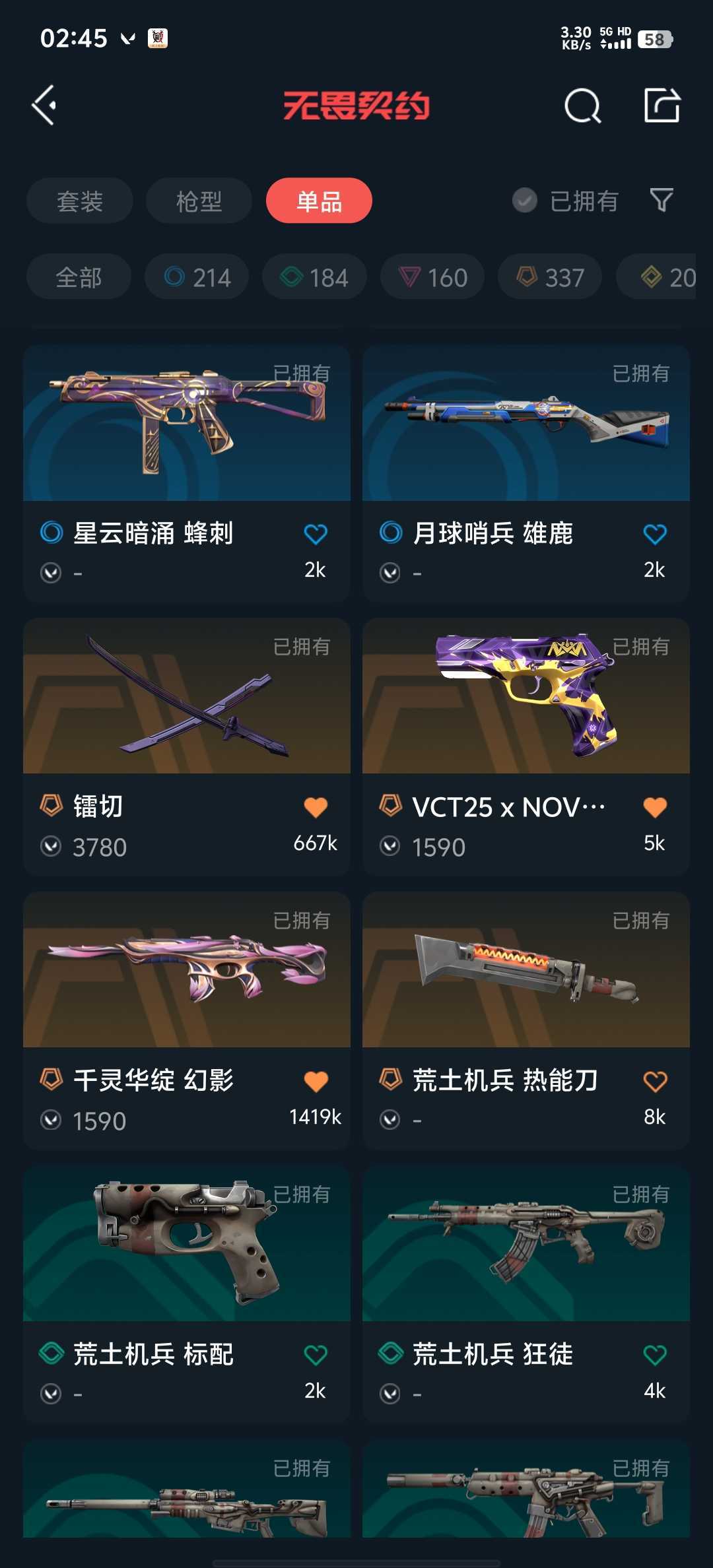Select the 全部 filter chip
The image size is (713, 1568).
point(79,277)
